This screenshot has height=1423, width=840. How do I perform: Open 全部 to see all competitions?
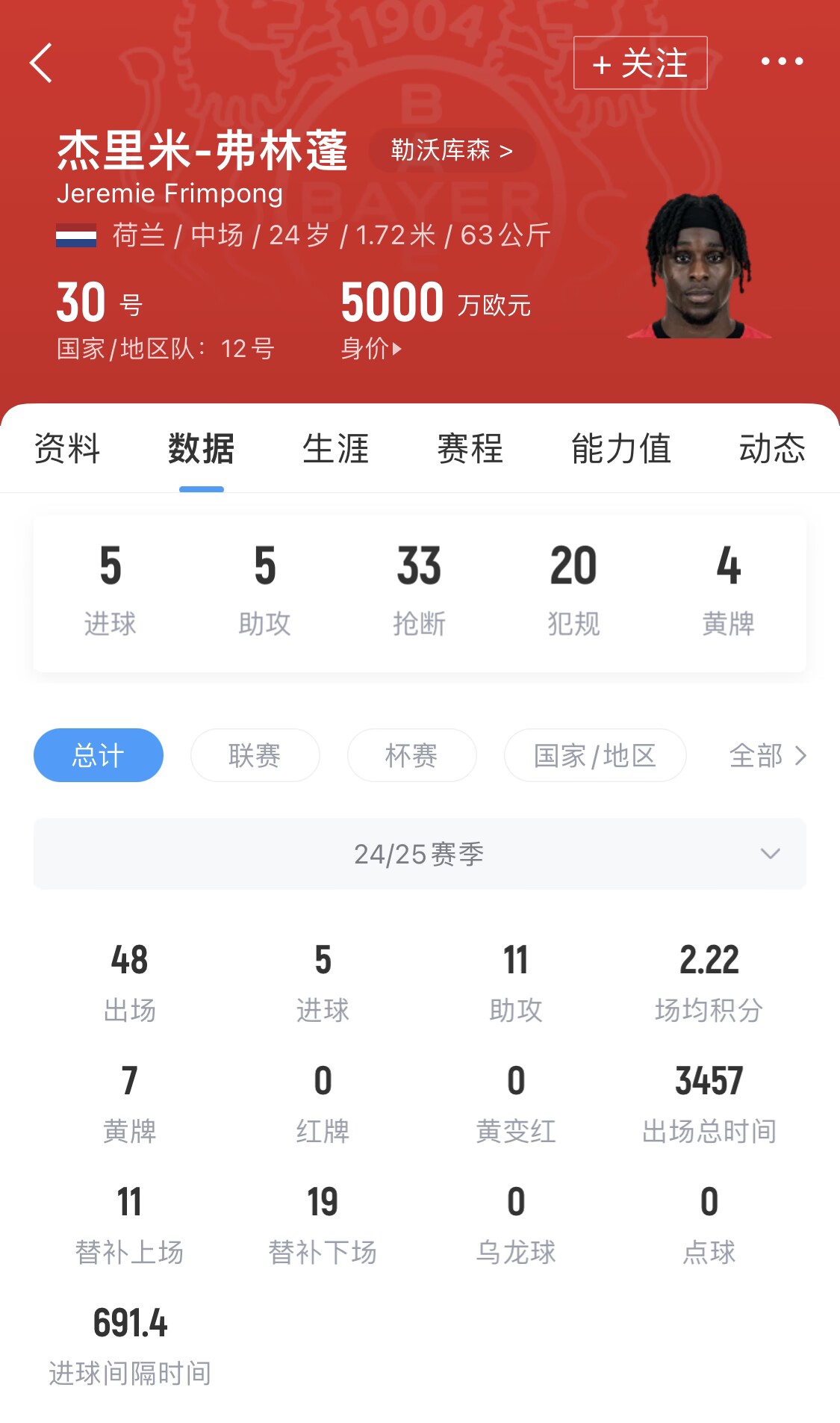(x=767, y=755)
